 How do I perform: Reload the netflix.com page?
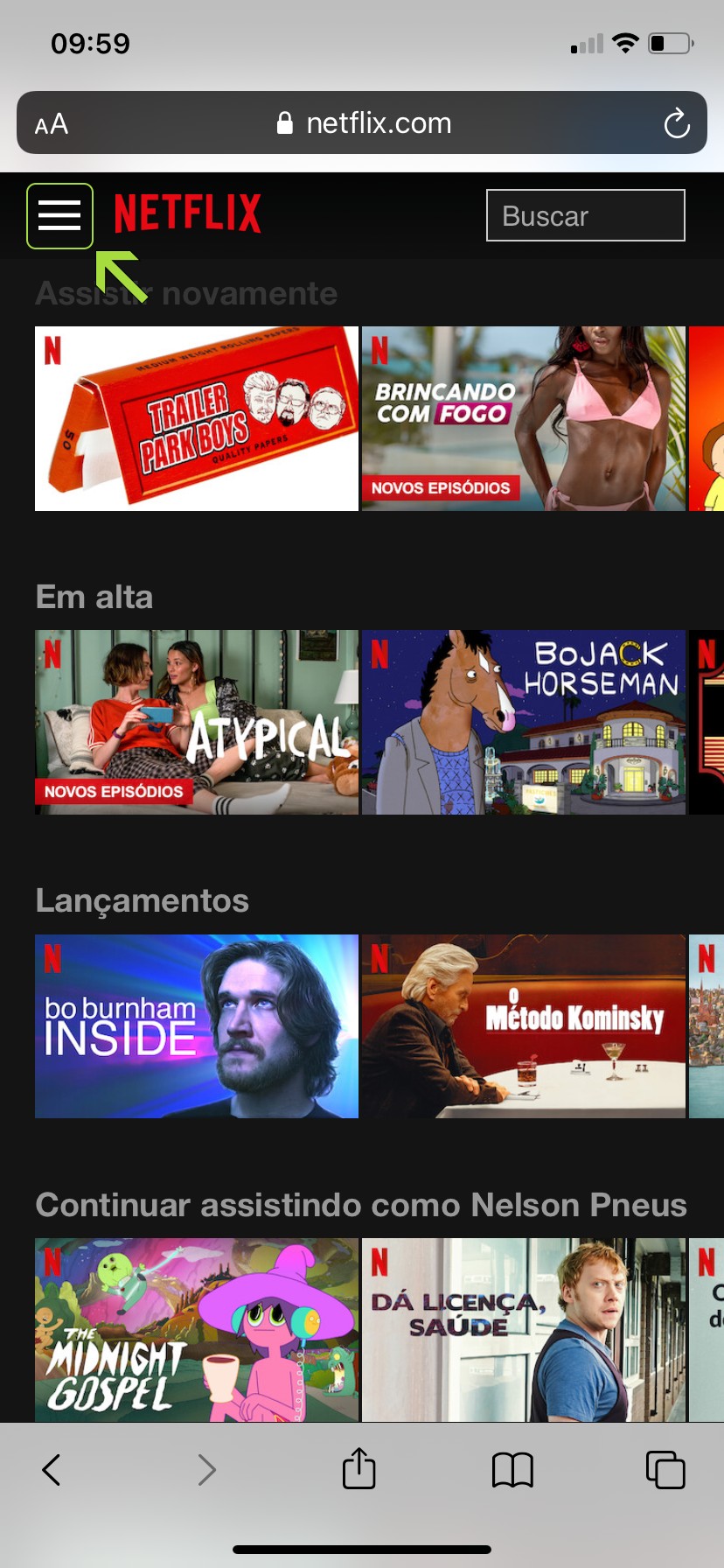[x=677, y=123]
